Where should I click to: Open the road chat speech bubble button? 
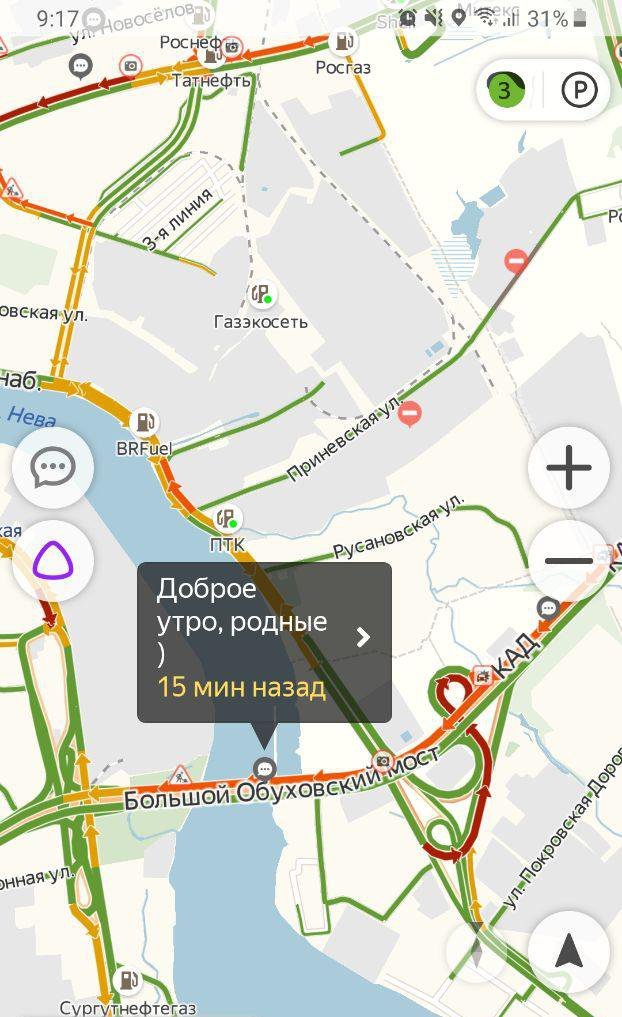pos(53,467)
